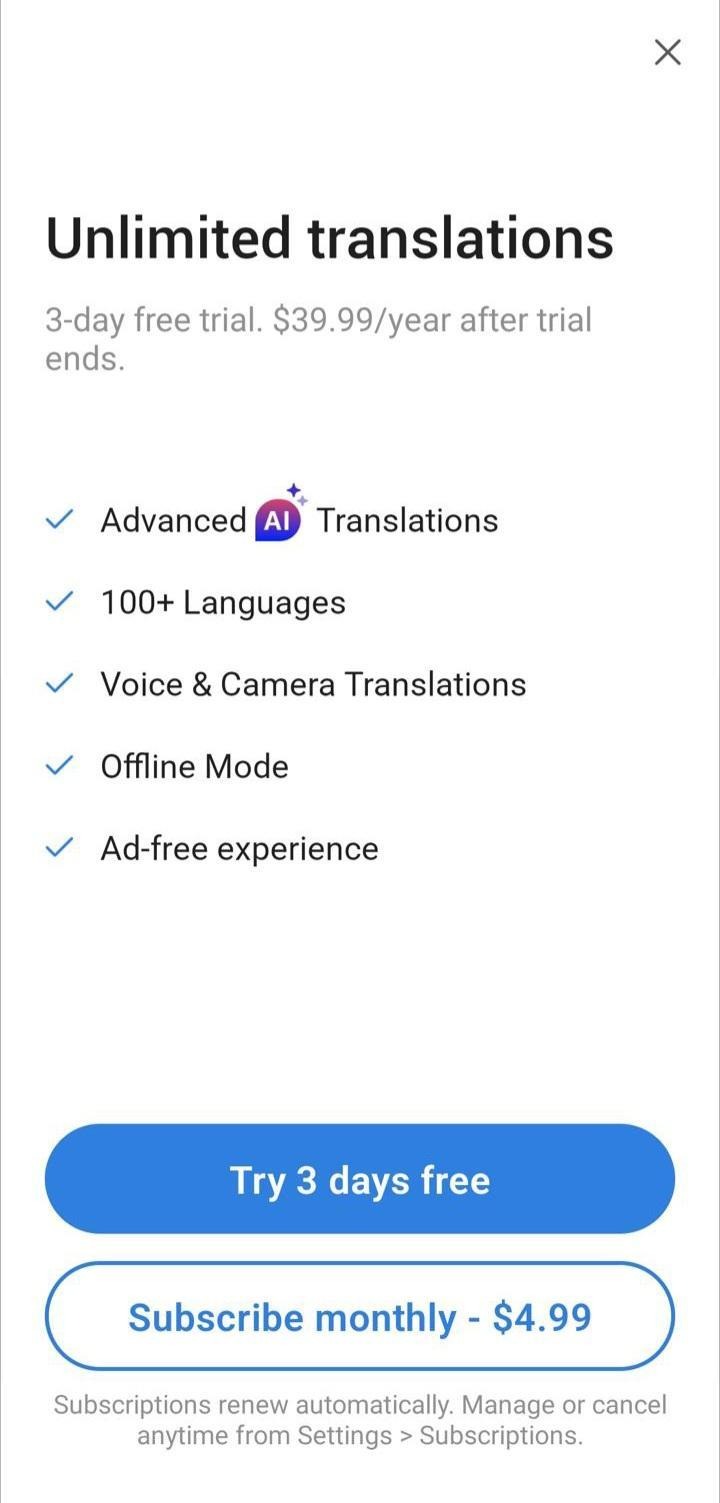Select the Ad-free experience feature row
Image resolution: width=720 pixels, height=1503 pixels.
[x=239, y=847]
